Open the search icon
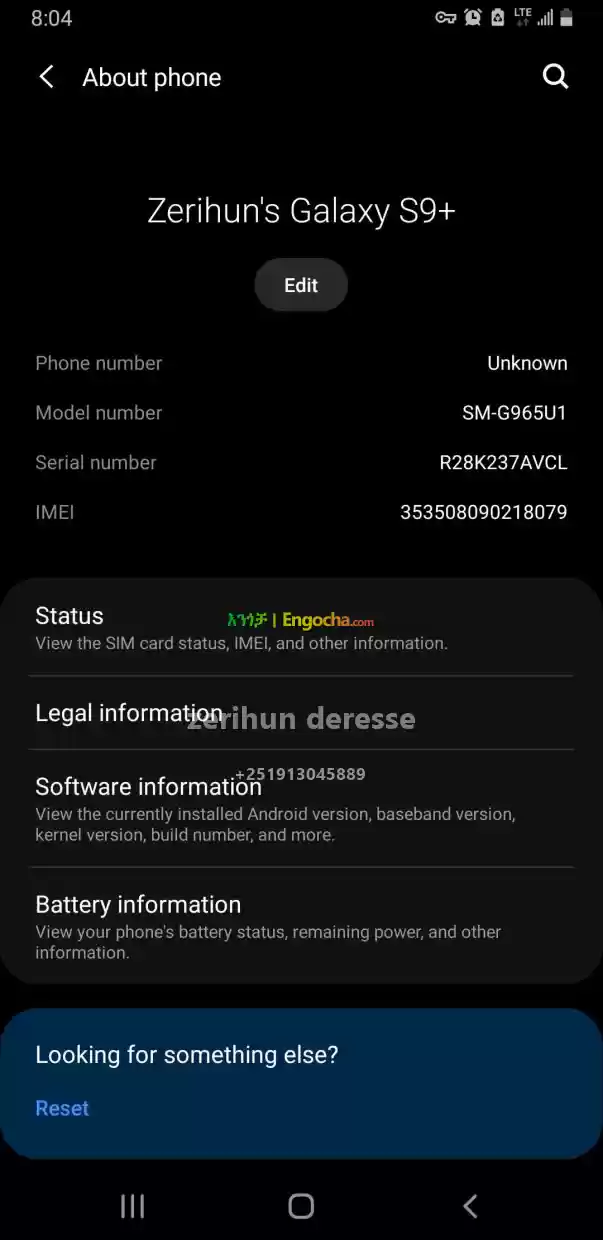Viewport: 603px width, 1240px height. pyautogui.click(x=555, y=77)
